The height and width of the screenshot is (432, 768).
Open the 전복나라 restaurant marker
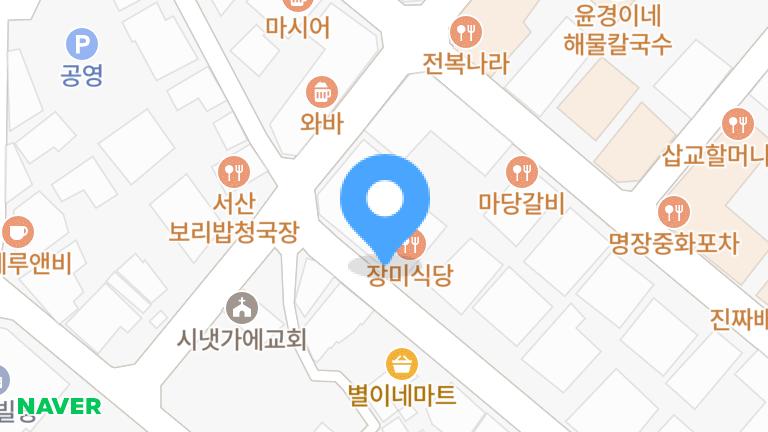[464, 31]
